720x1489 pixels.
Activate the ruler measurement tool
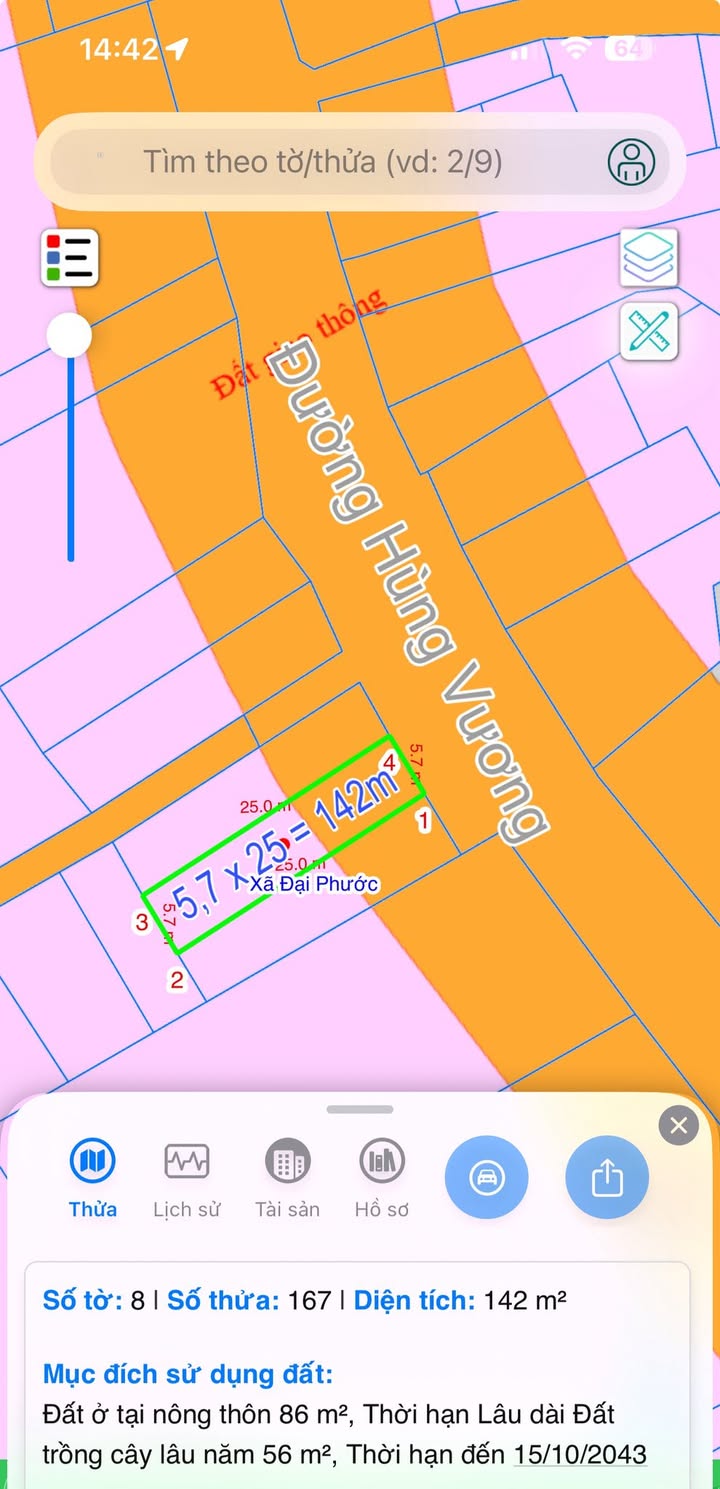649,331
